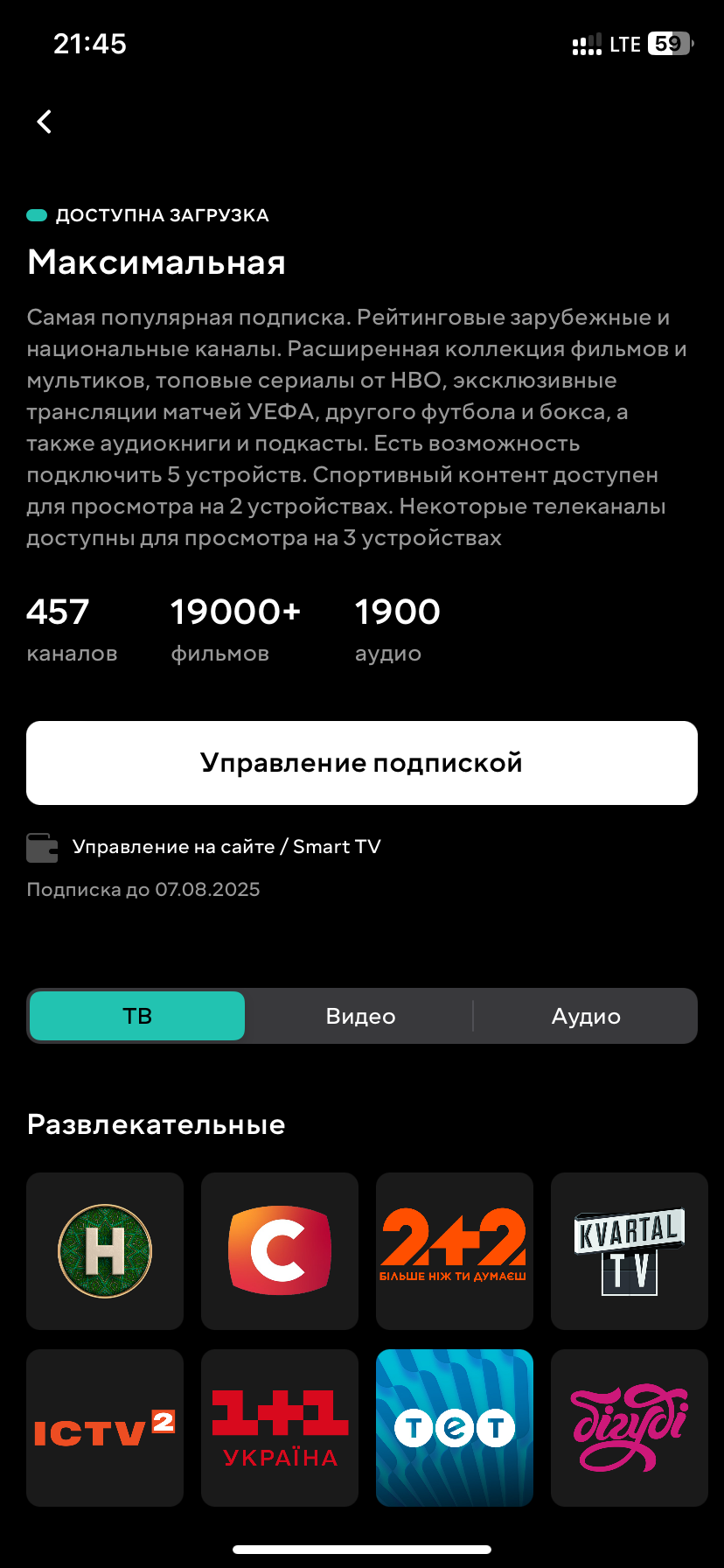Open the Бігуді channel tile

tap(630, 1428)
